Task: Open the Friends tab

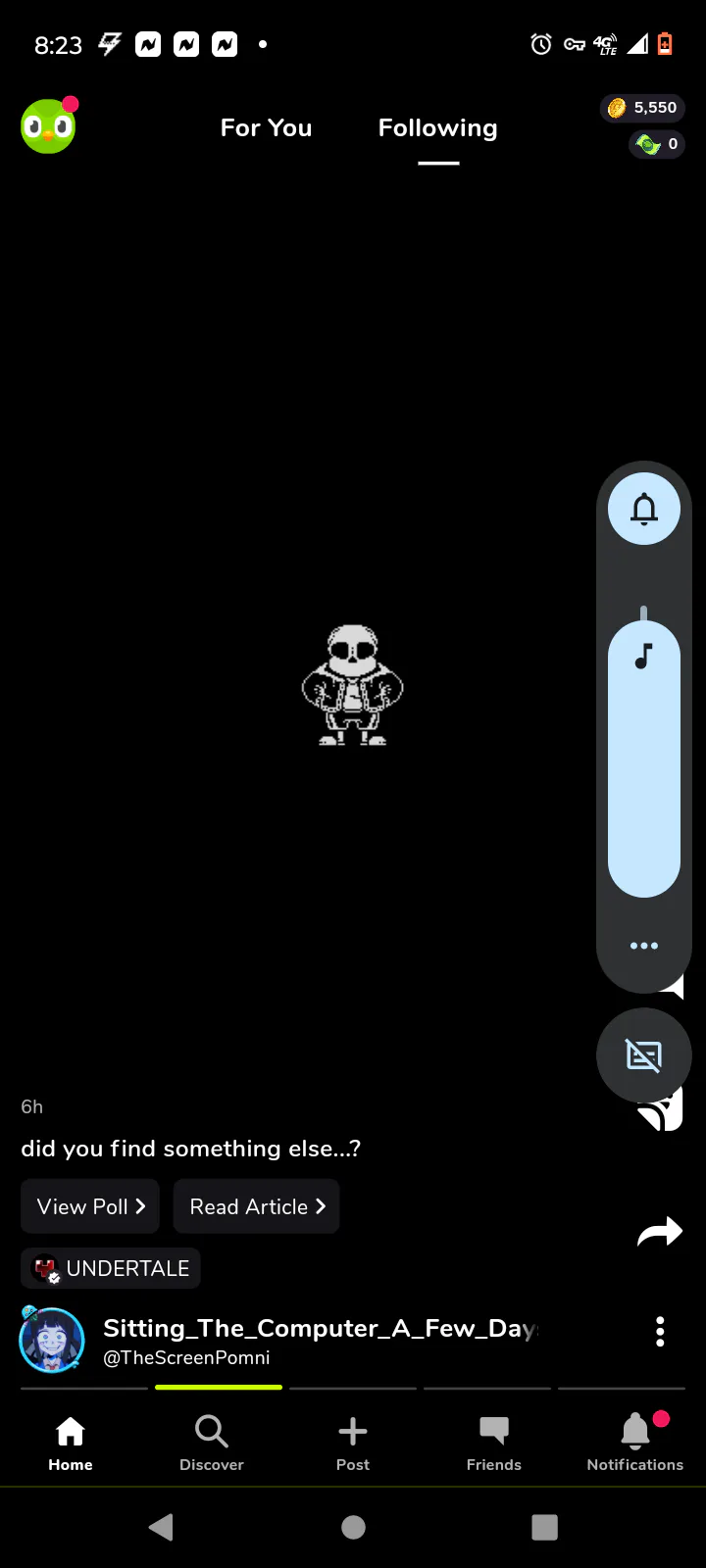Action: [493, 1442]
